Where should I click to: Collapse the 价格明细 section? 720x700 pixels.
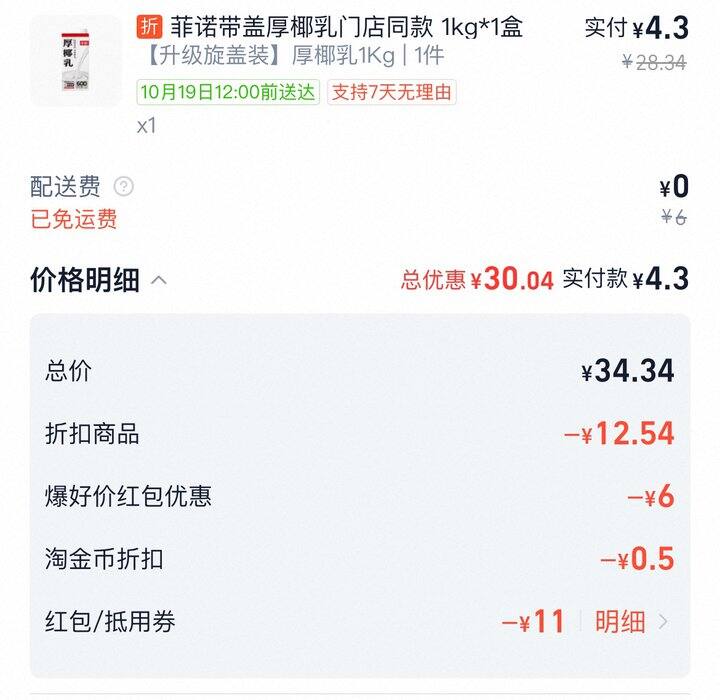(158, 280)
